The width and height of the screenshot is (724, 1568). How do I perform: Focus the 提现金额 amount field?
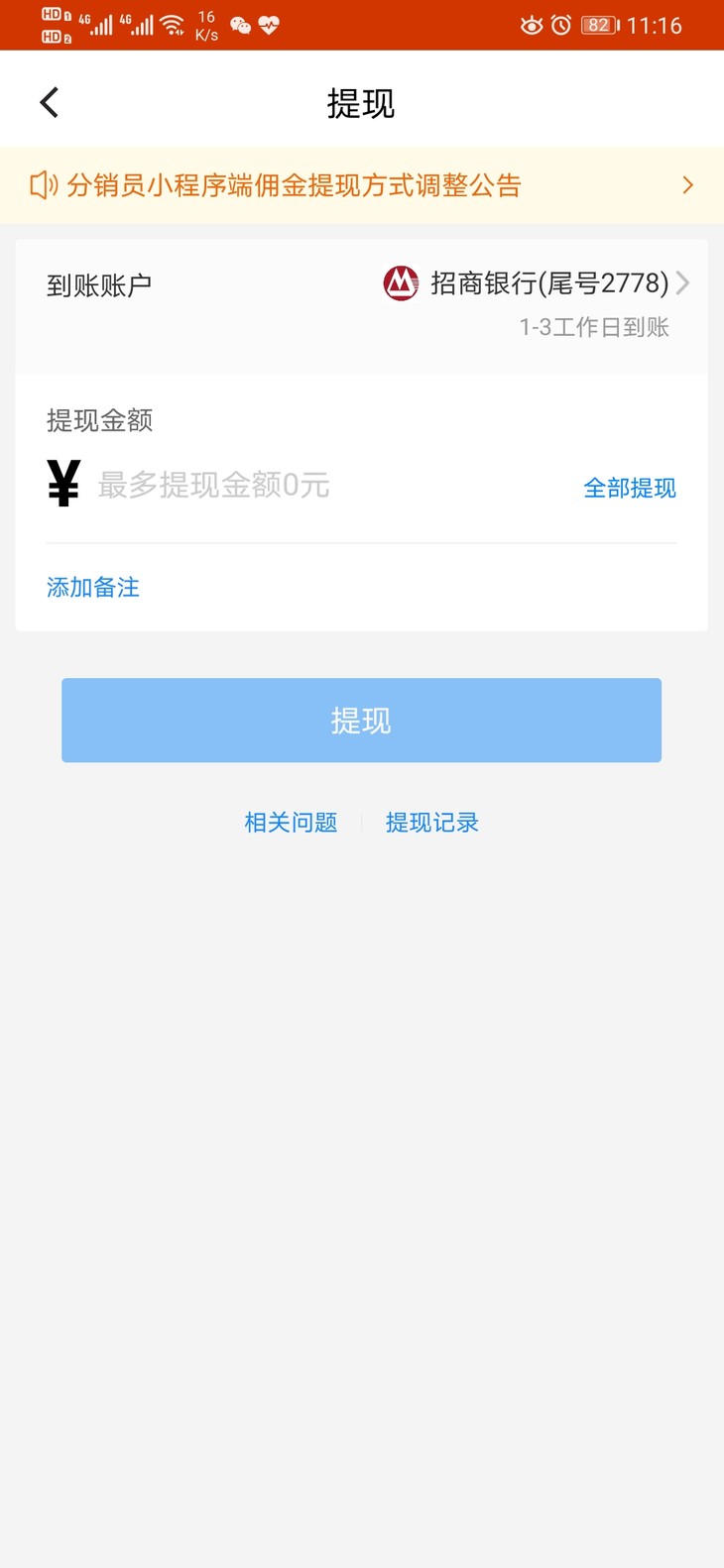(327, 486)
